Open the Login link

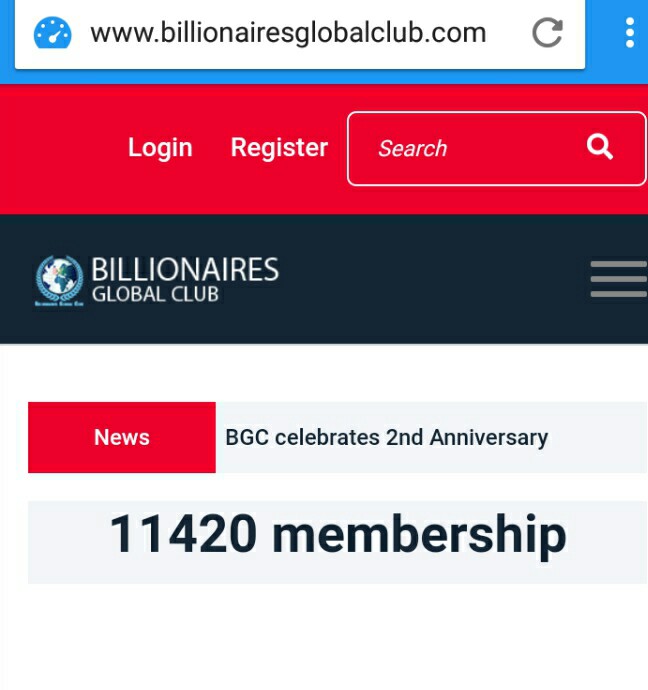pyautogui.click(x=160, y=148)
